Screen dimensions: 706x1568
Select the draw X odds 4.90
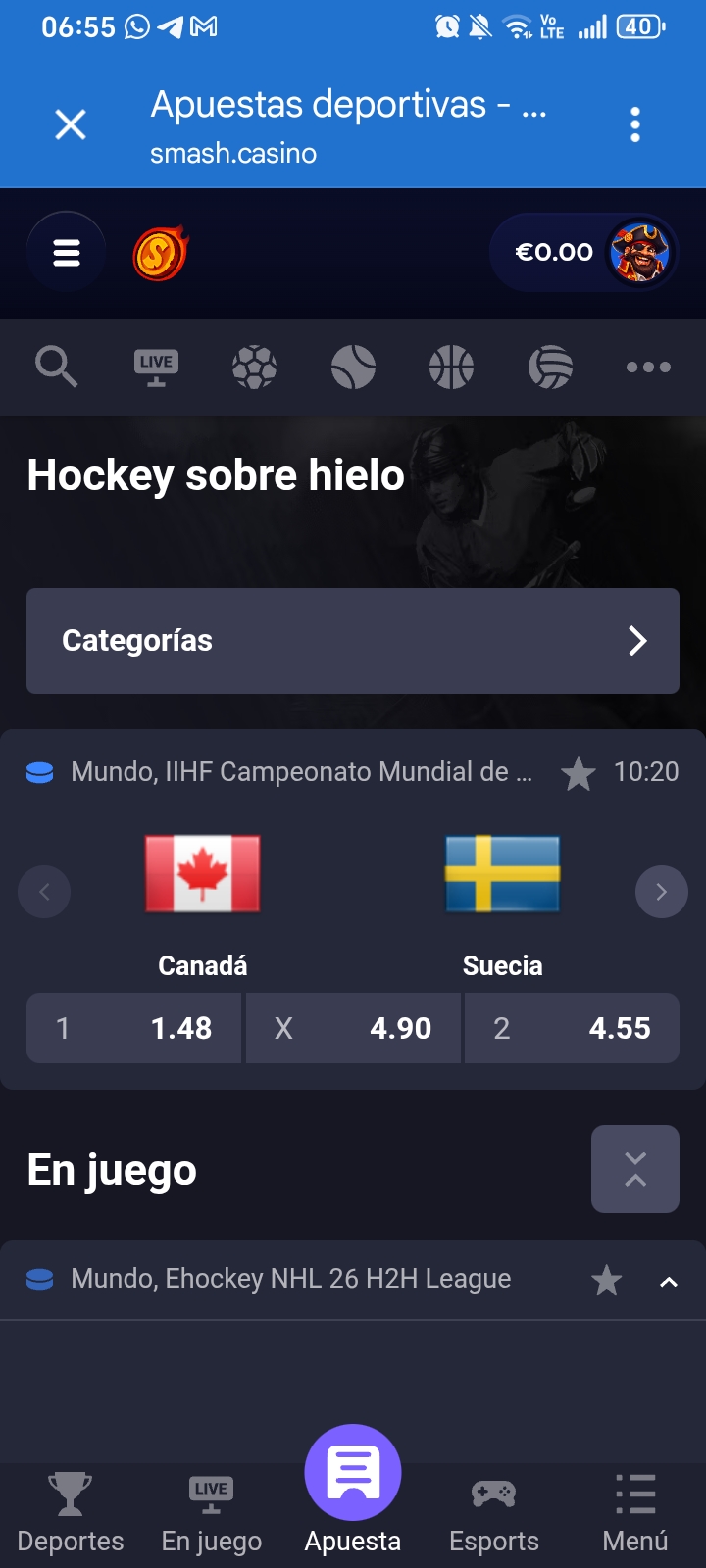(x=353, y=1028)
